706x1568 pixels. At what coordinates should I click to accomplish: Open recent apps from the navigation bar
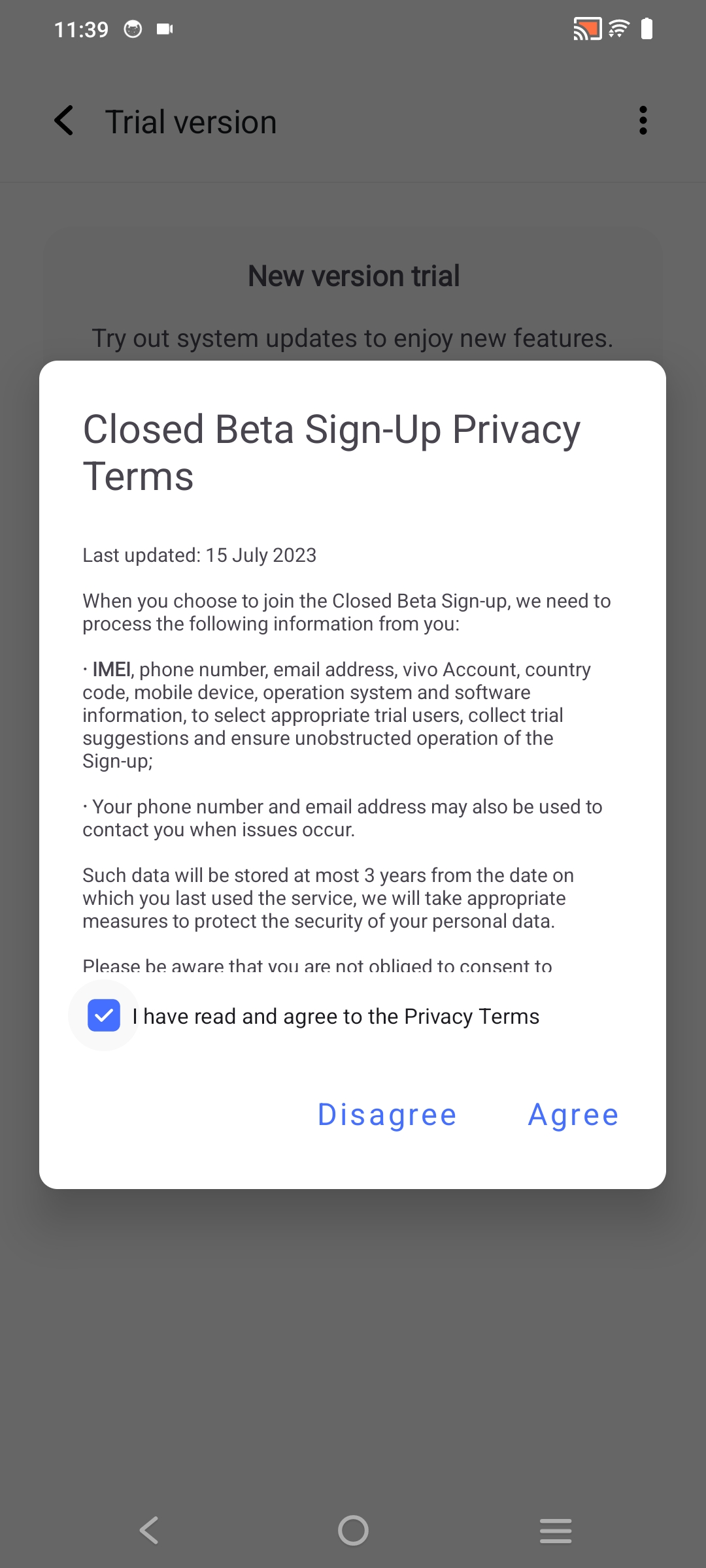click(556, 1530)
